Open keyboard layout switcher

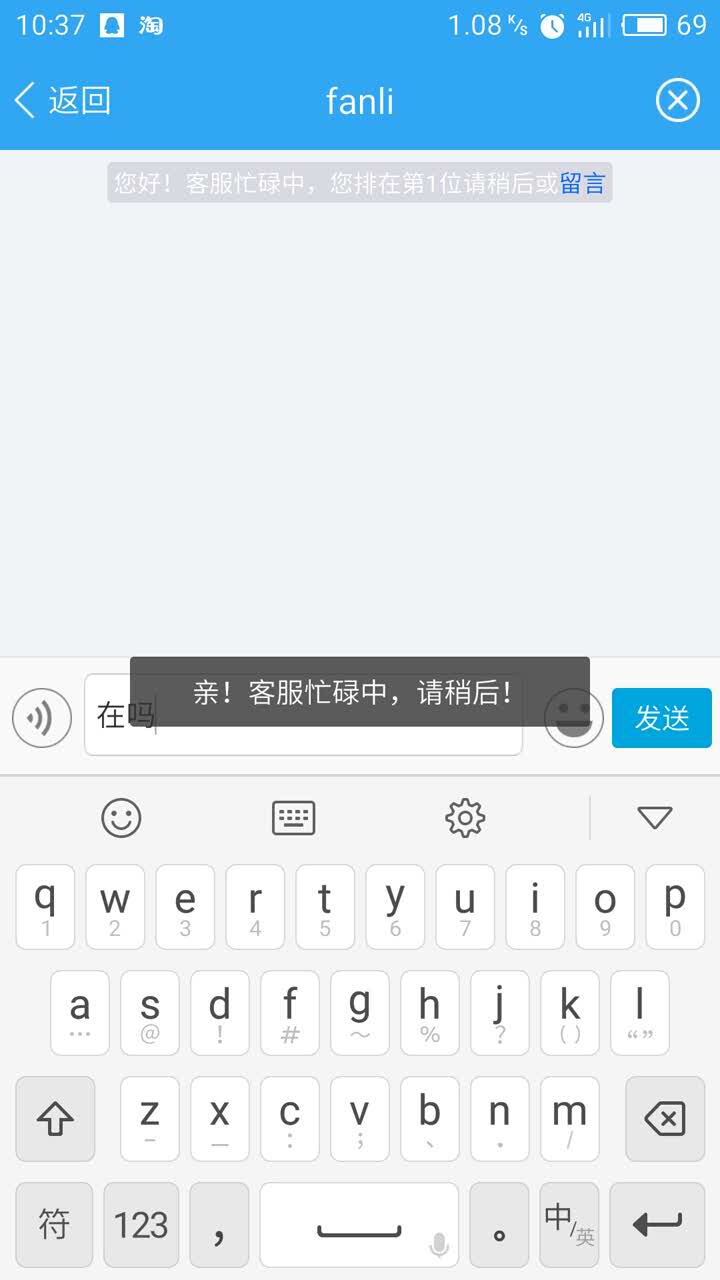coord(294,819)
